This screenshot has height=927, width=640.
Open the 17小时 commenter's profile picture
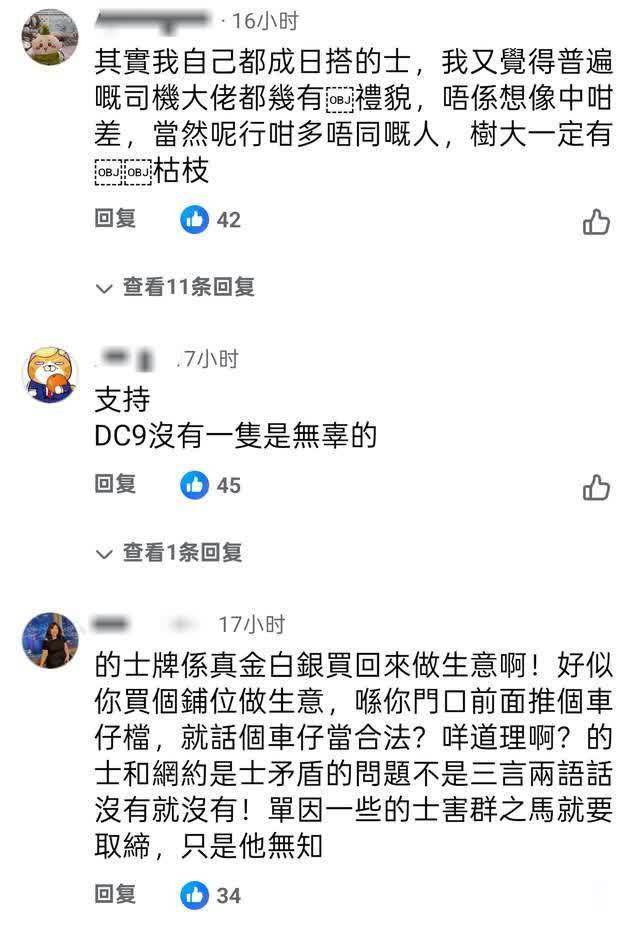click(x=50, y=640)
